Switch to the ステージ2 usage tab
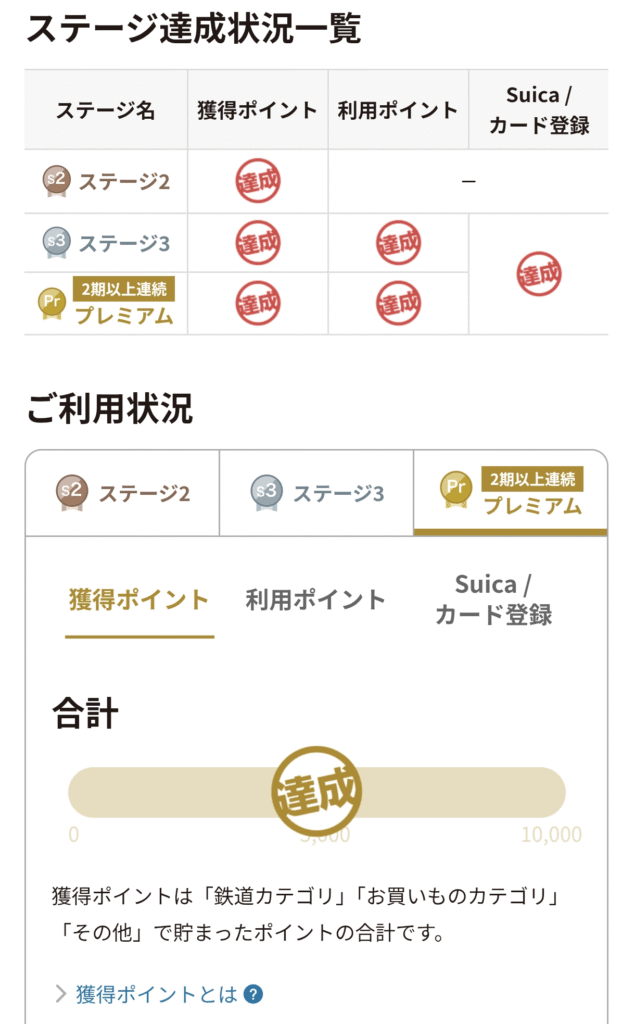This screenshot has height=1024, width=635. [123, 493]
